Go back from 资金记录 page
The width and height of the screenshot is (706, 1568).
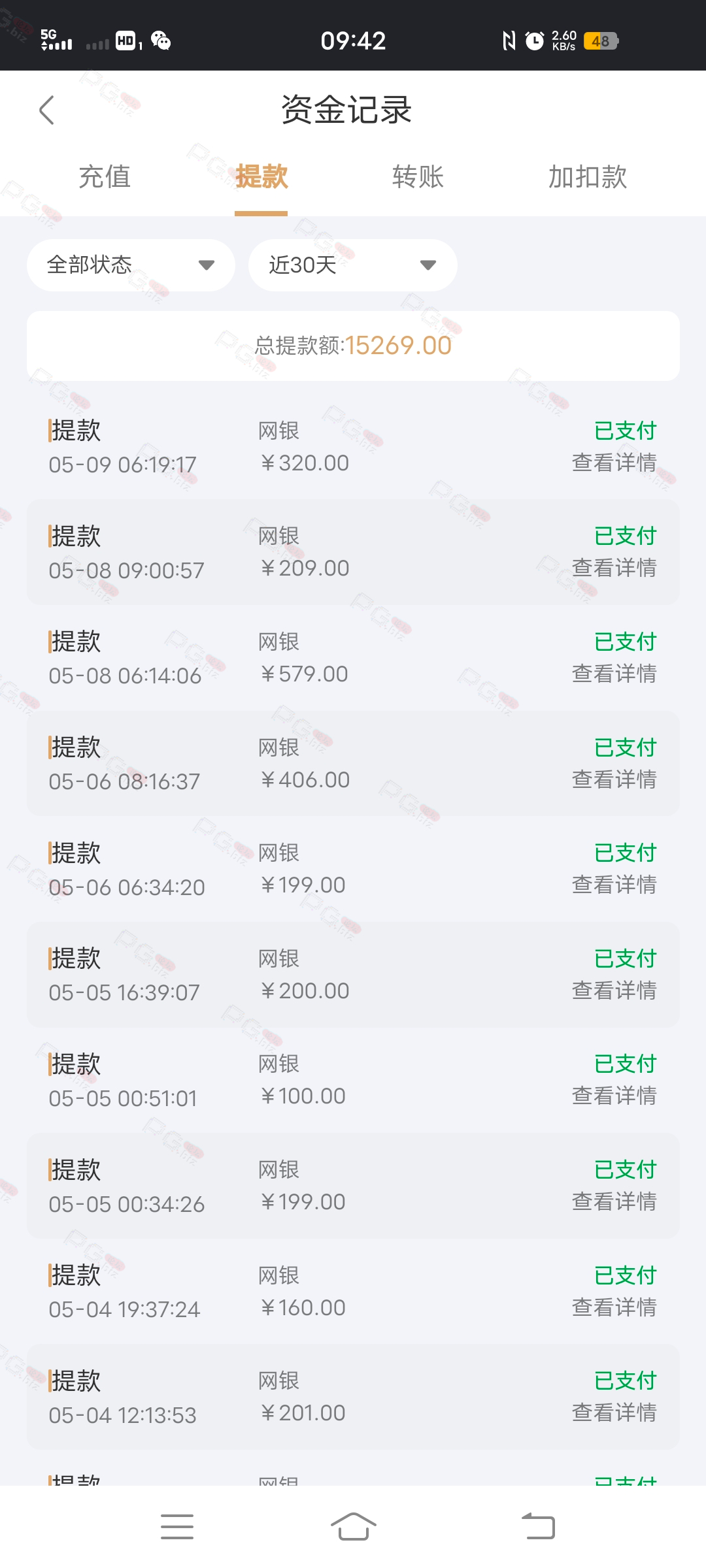pos(46,110)
